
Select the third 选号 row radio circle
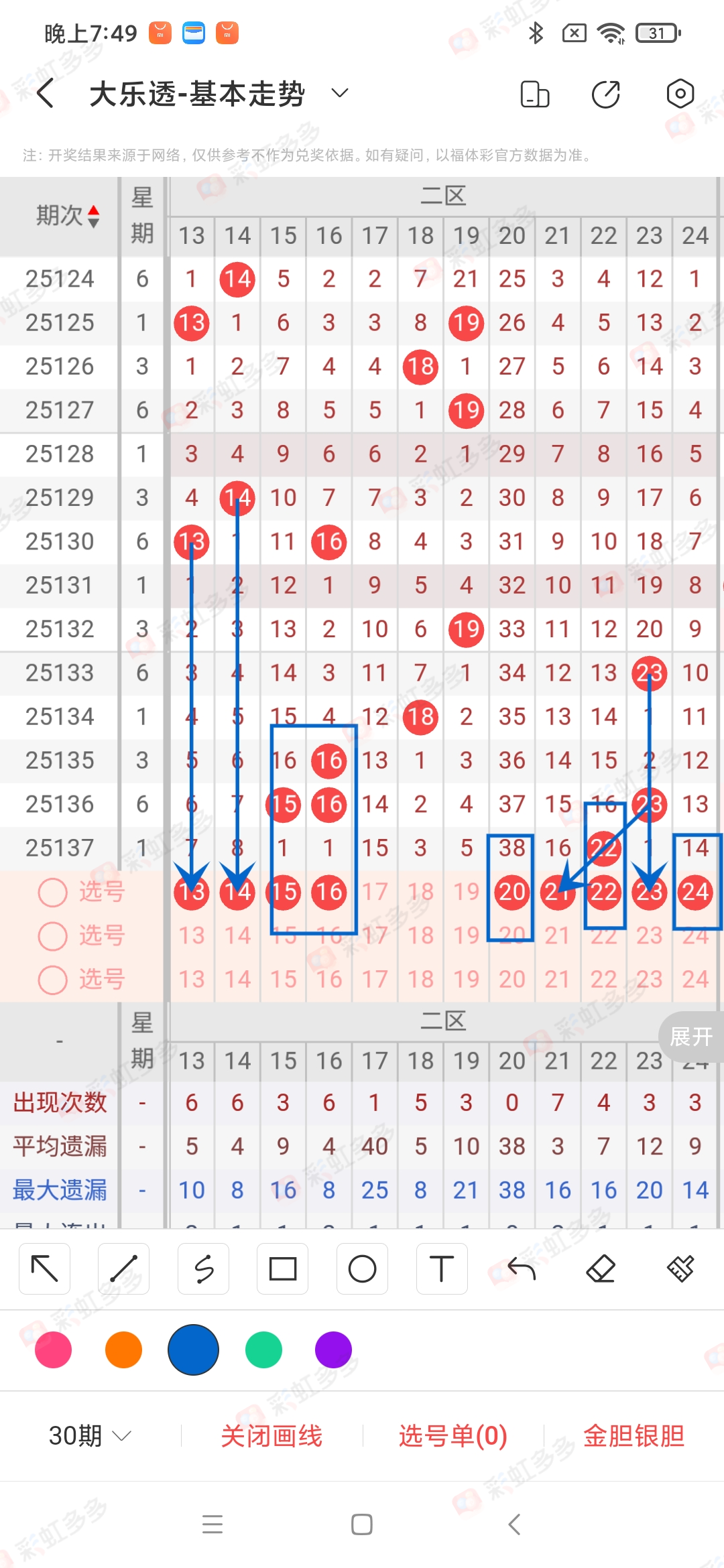point(52,980)
